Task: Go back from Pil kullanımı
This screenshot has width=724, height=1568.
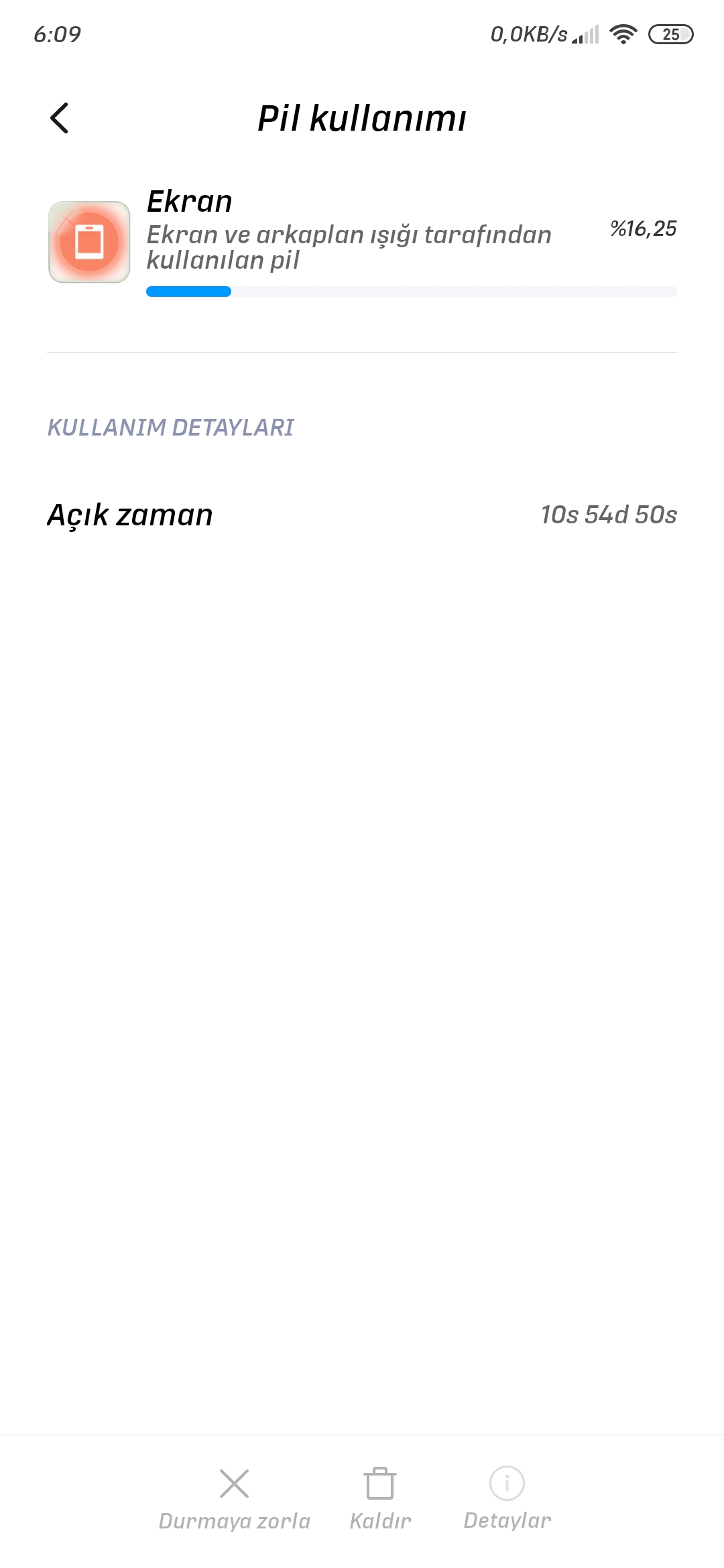Action: pos(59,118)
